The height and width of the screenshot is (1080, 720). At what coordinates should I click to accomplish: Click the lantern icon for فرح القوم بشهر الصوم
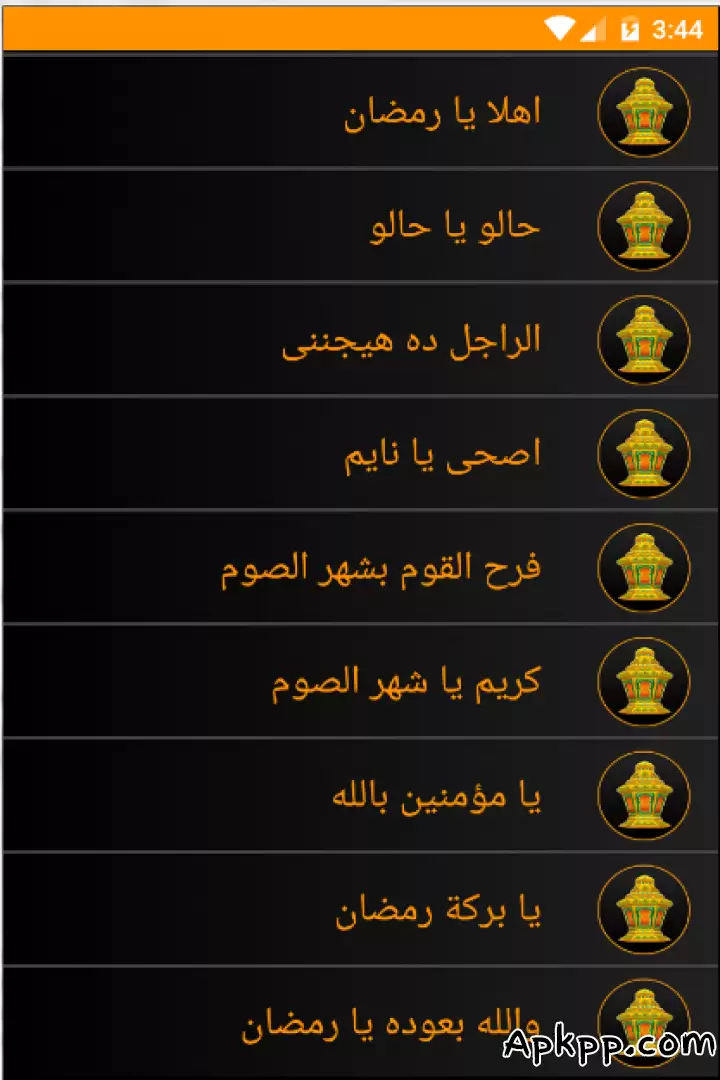click(645, 567)
